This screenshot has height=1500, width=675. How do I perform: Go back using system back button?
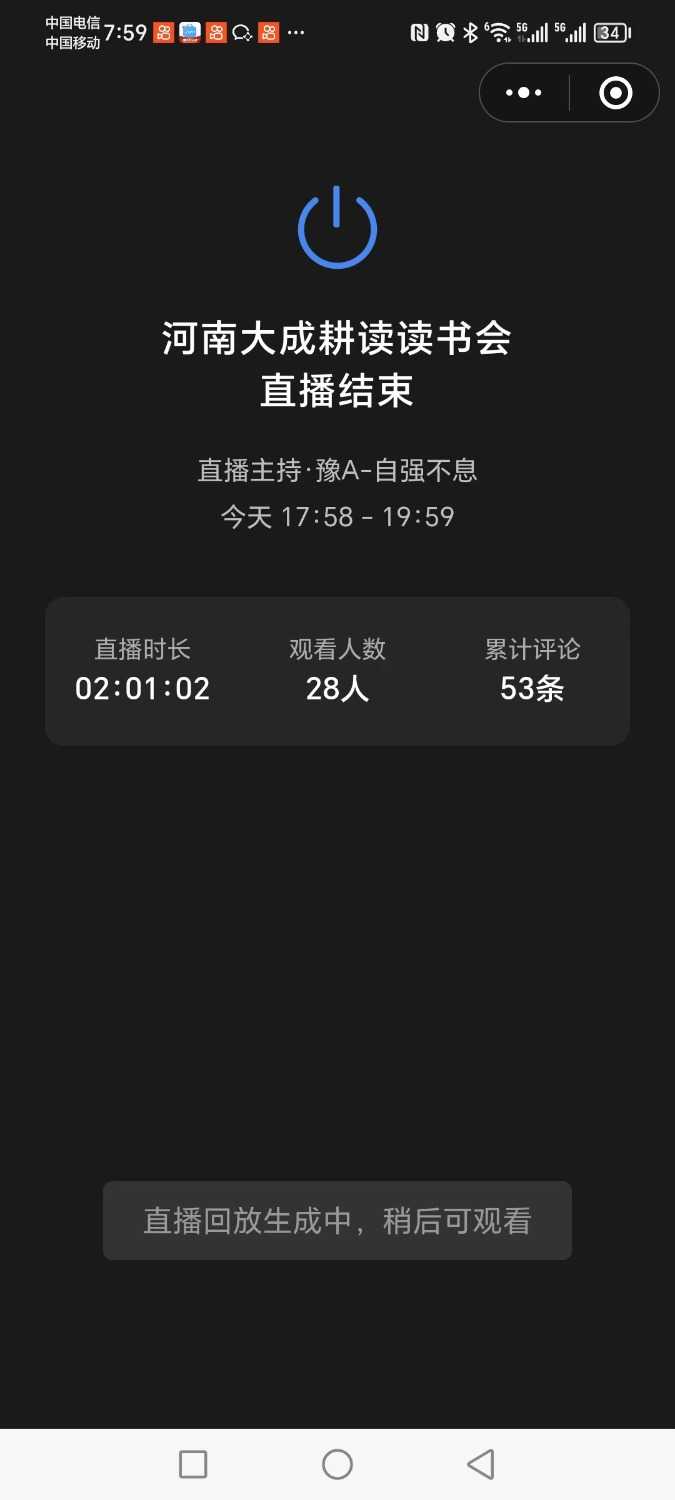[481, 1465]
